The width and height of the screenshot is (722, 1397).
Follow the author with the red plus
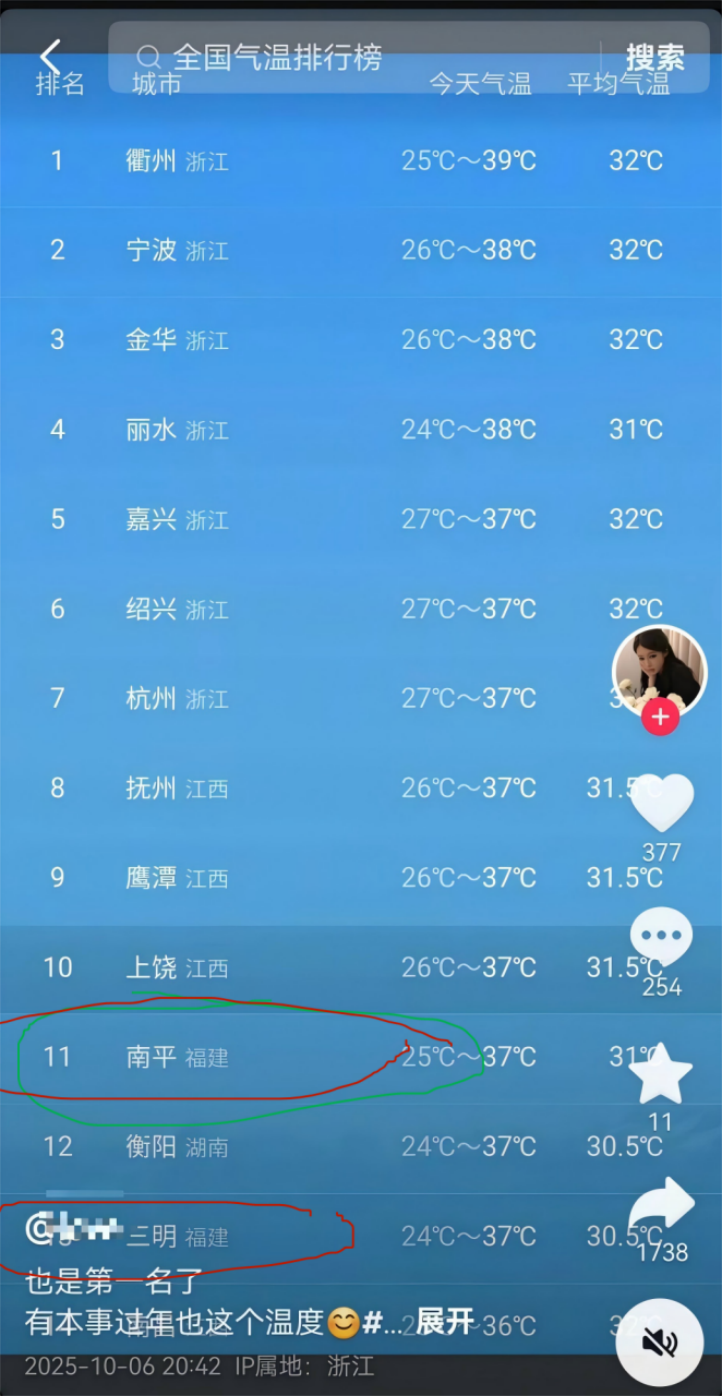pos(660,717)
